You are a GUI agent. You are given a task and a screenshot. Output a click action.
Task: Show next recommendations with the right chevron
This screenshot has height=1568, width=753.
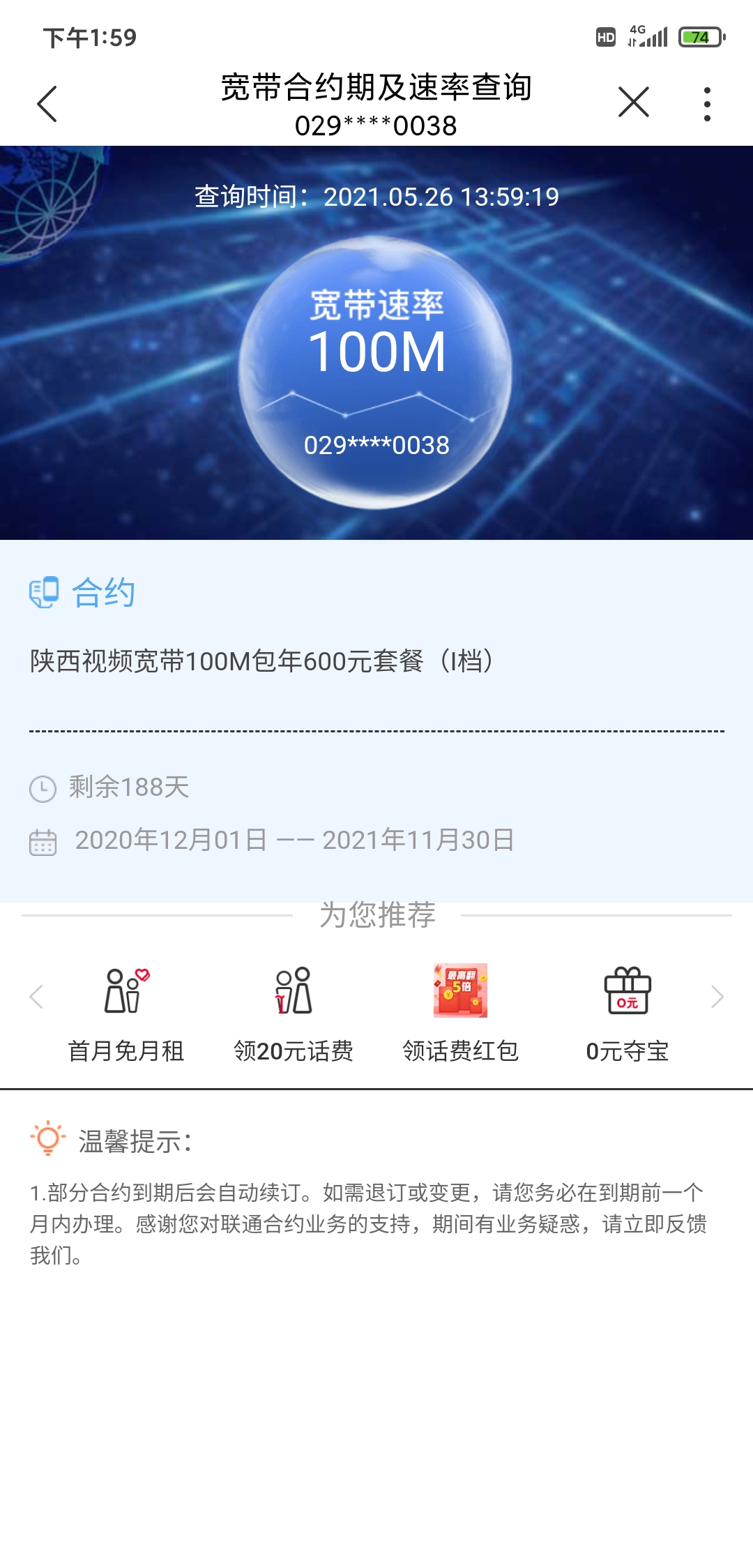[x=717, y=996]
